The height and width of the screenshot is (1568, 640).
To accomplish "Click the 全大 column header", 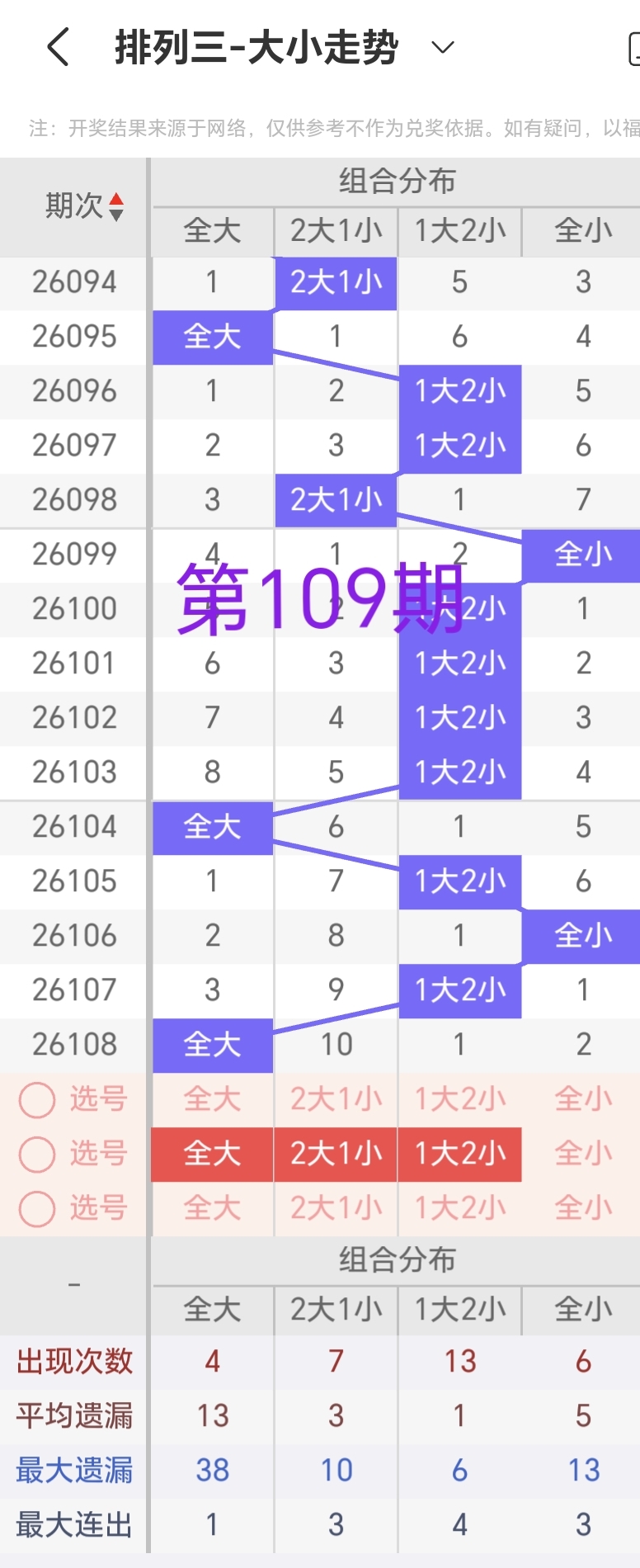I will pyautogui.click(x=212, y=231).
